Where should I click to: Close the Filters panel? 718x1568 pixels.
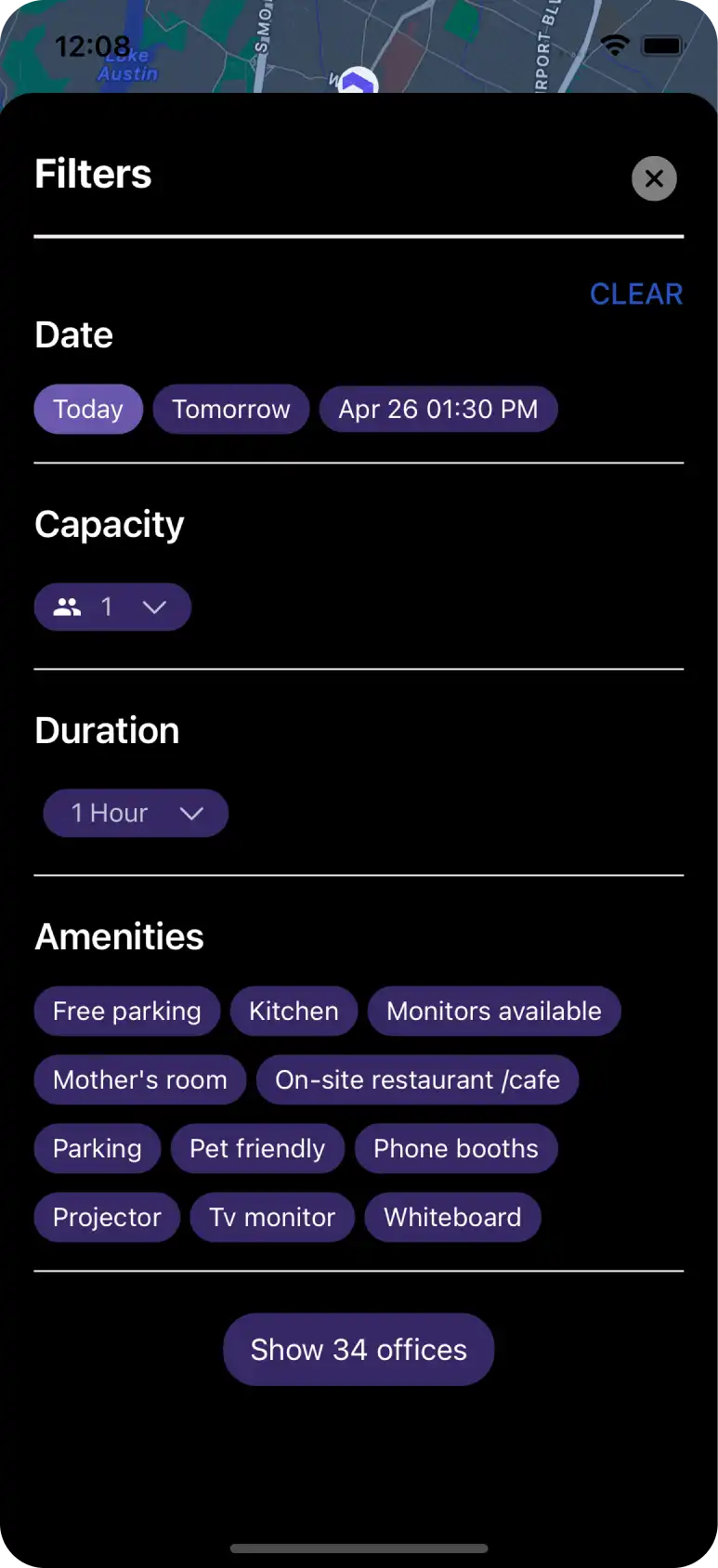pos(654,178)
